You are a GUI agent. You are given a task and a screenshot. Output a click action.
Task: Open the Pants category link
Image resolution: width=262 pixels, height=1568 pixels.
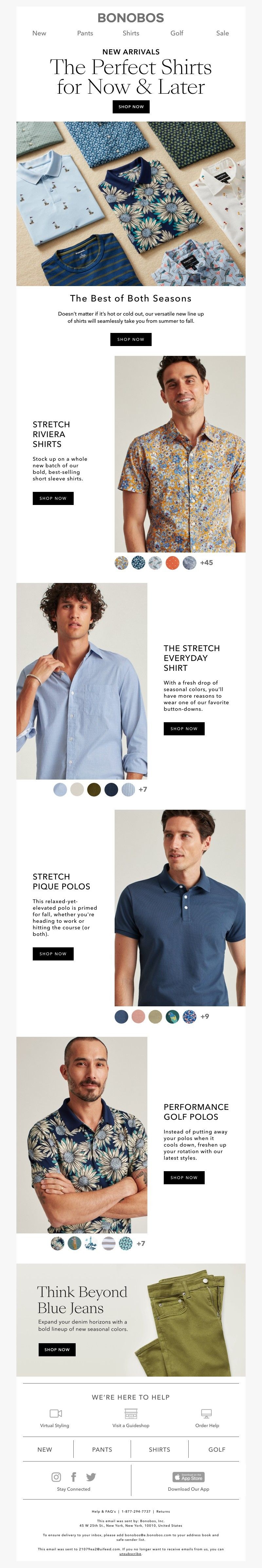pyautogui.click(x=85, y=33)
